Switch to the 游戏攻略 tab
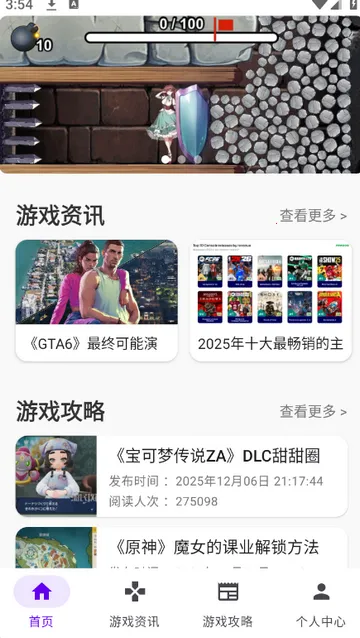 [227, 604]
